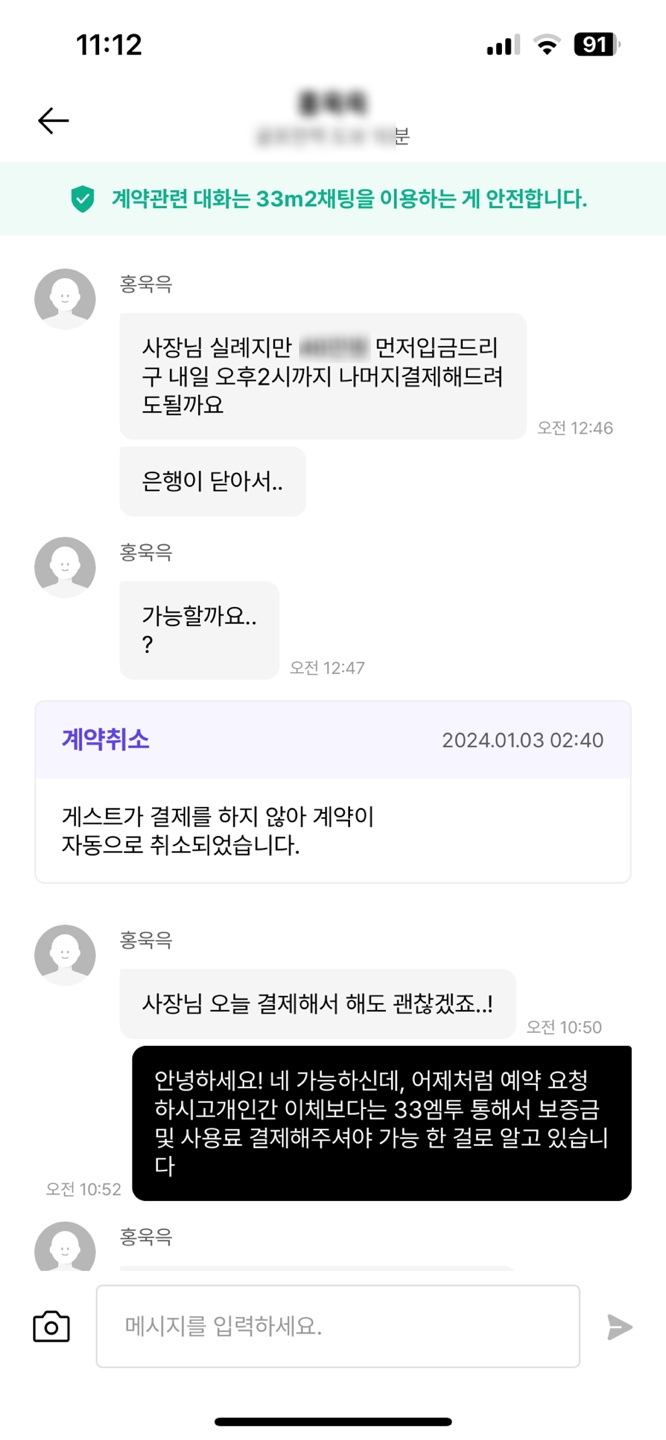
Task: Open the 계약취소 contract card
Action: pos(333,792)
